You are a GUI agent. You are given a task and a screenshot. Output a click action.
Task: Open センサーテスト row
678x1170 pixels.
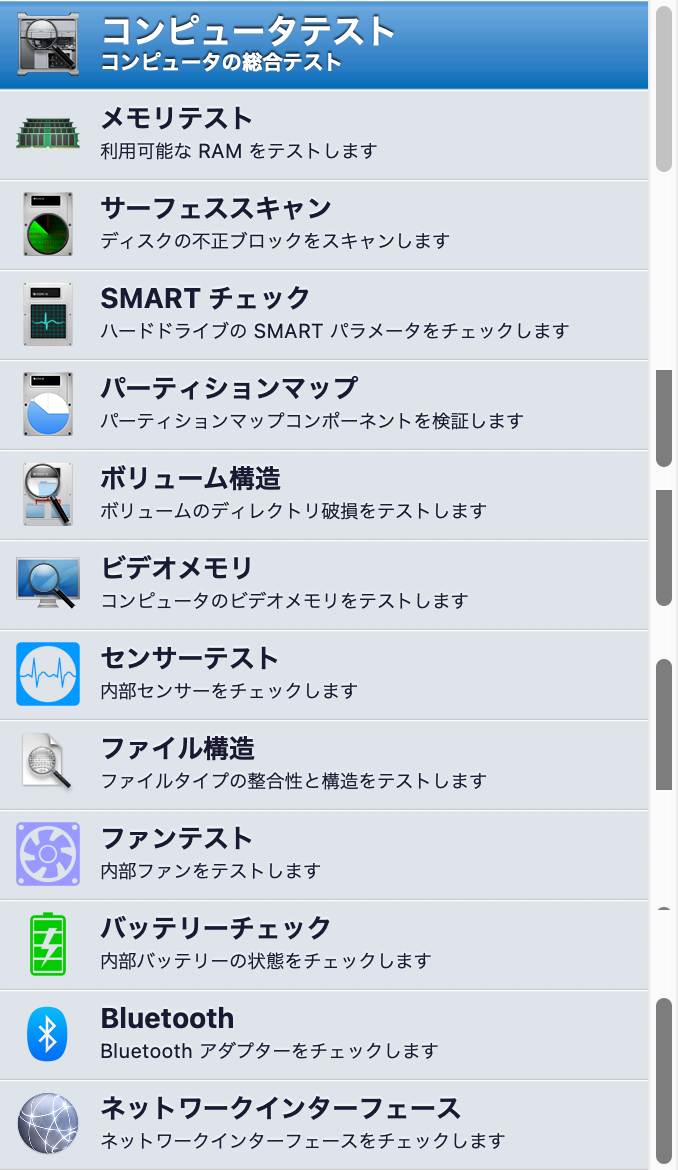click(x=324, y=675)
